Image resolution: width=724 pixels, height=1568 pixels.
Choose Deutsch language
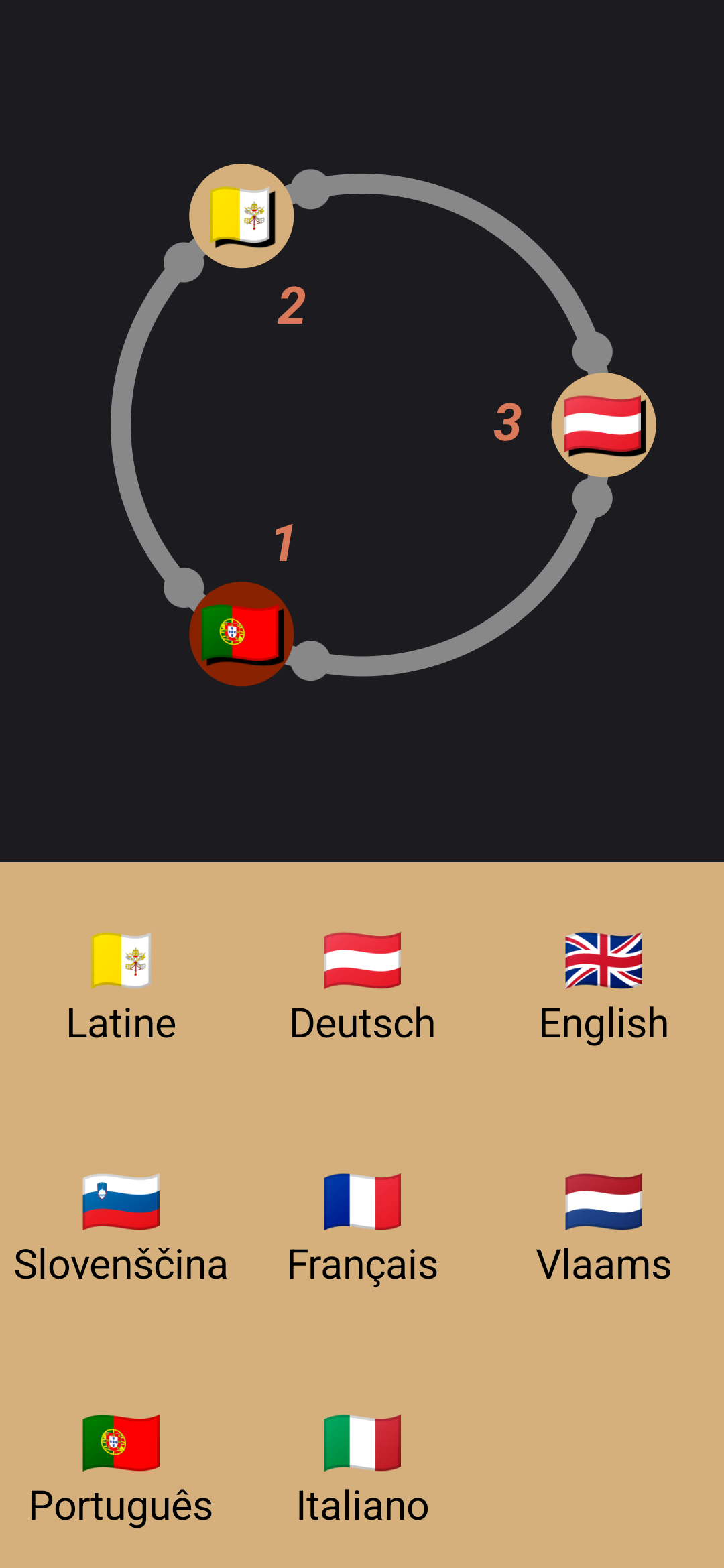[362, 988]
